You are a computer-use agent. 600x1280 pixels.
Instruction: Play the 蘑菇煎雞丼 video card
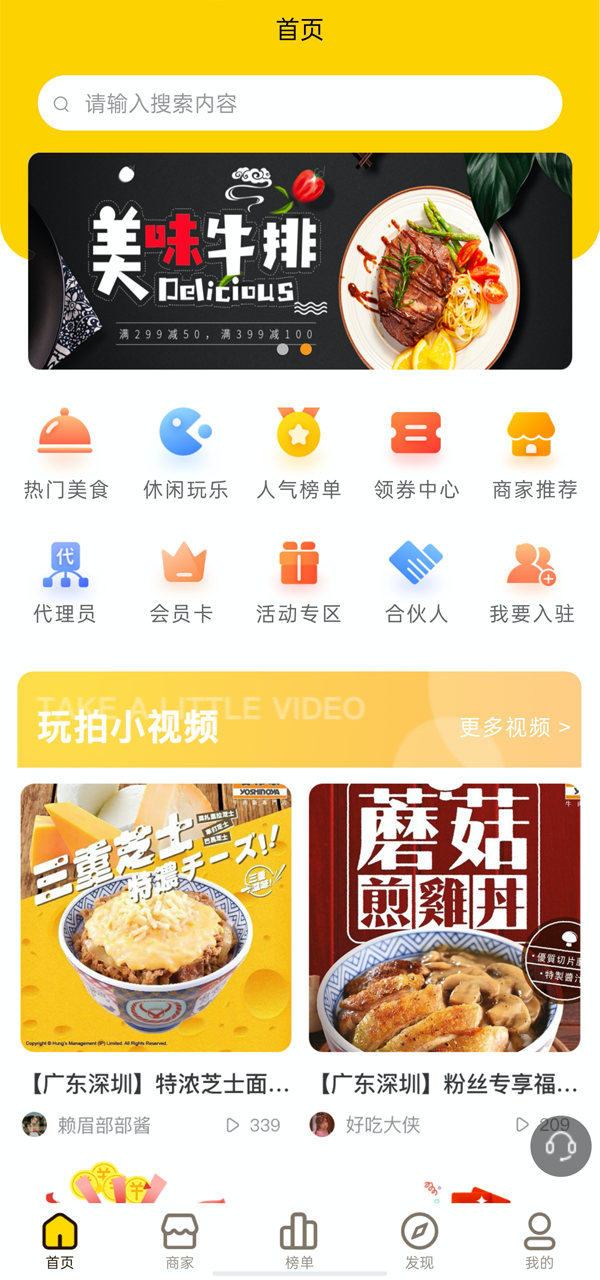pyautogui.click(x=444, y=917)
